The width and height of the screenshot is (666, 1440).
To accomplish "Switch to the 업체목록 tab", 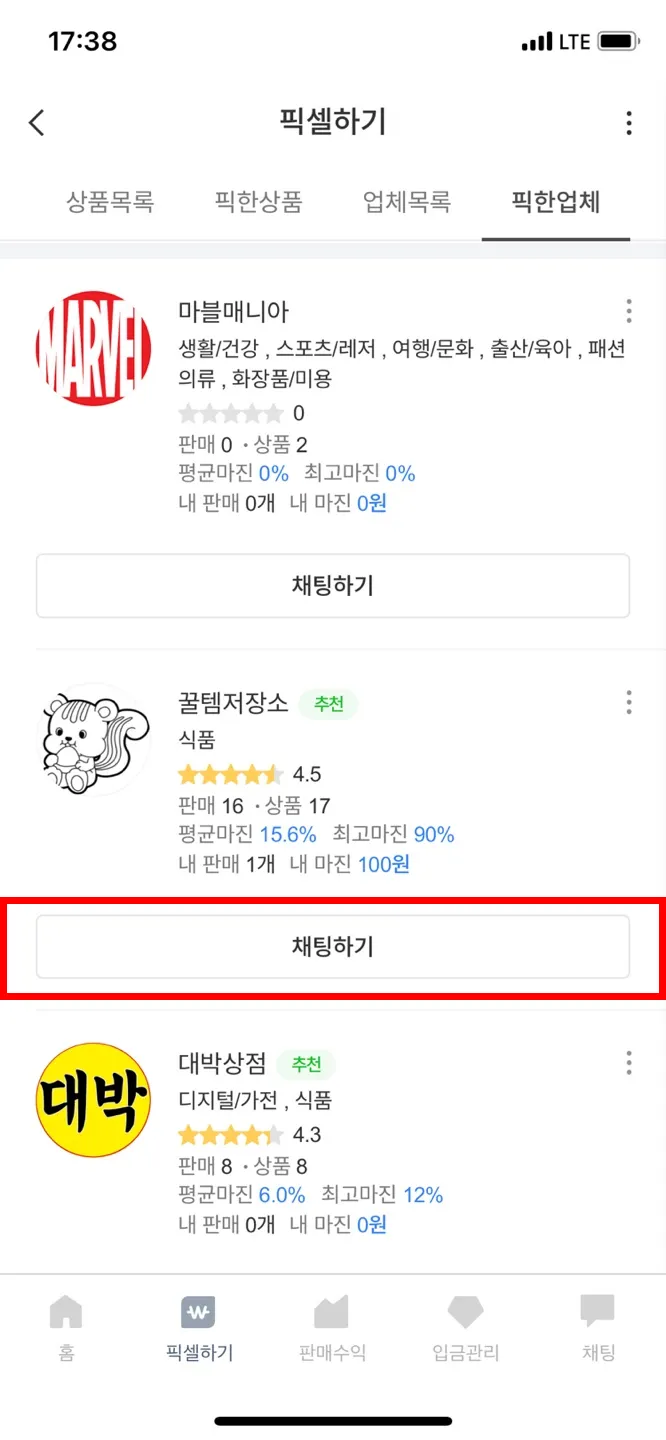I will tap(406, 202).
